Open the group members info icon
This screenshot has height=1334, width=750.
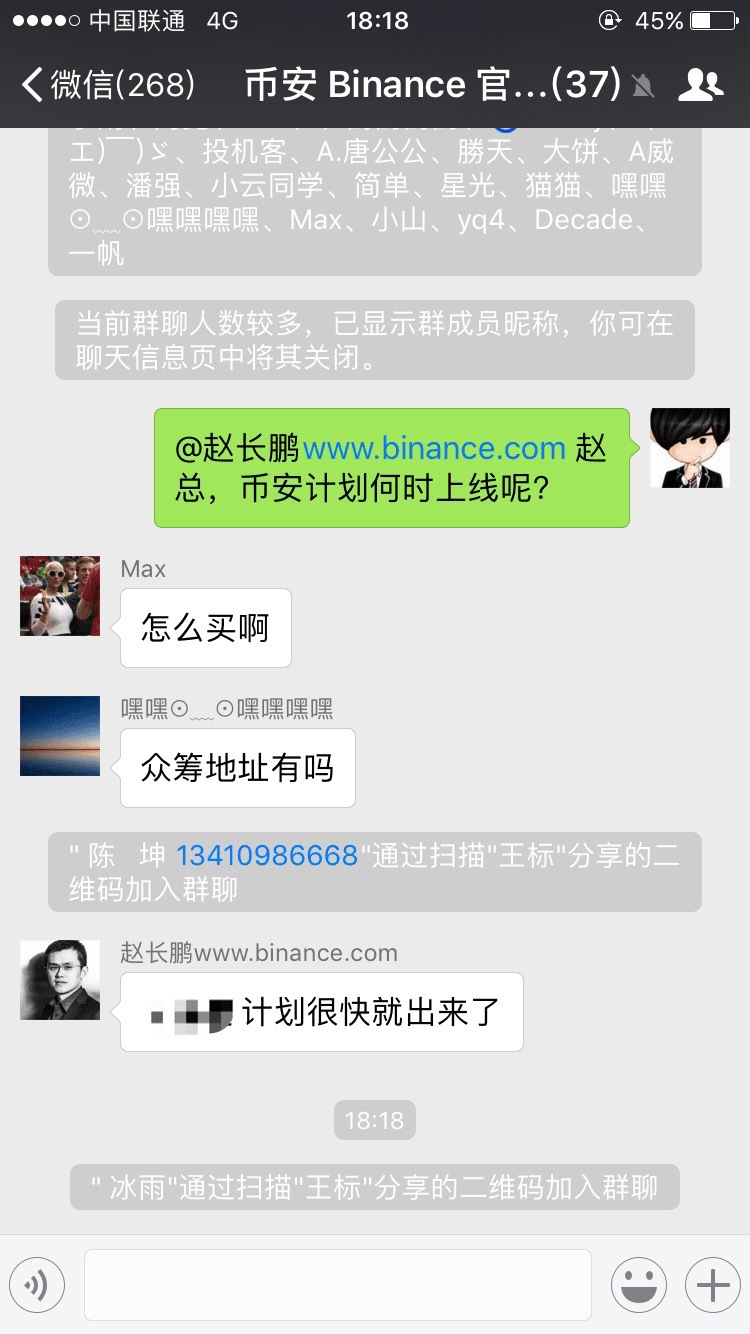pyautogui.click(x=700, y=85)
